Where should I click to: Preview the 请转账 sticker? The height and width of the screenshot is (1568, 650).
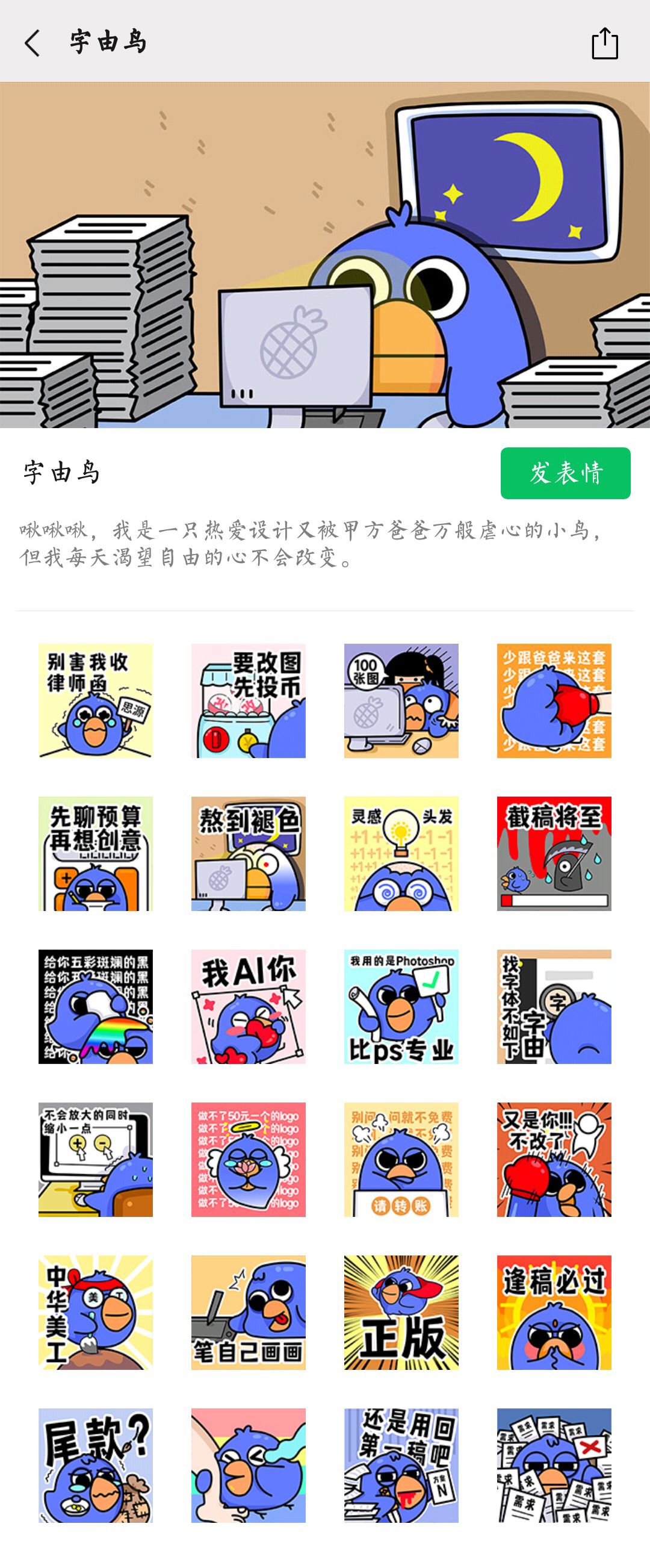pos(401,1159)
